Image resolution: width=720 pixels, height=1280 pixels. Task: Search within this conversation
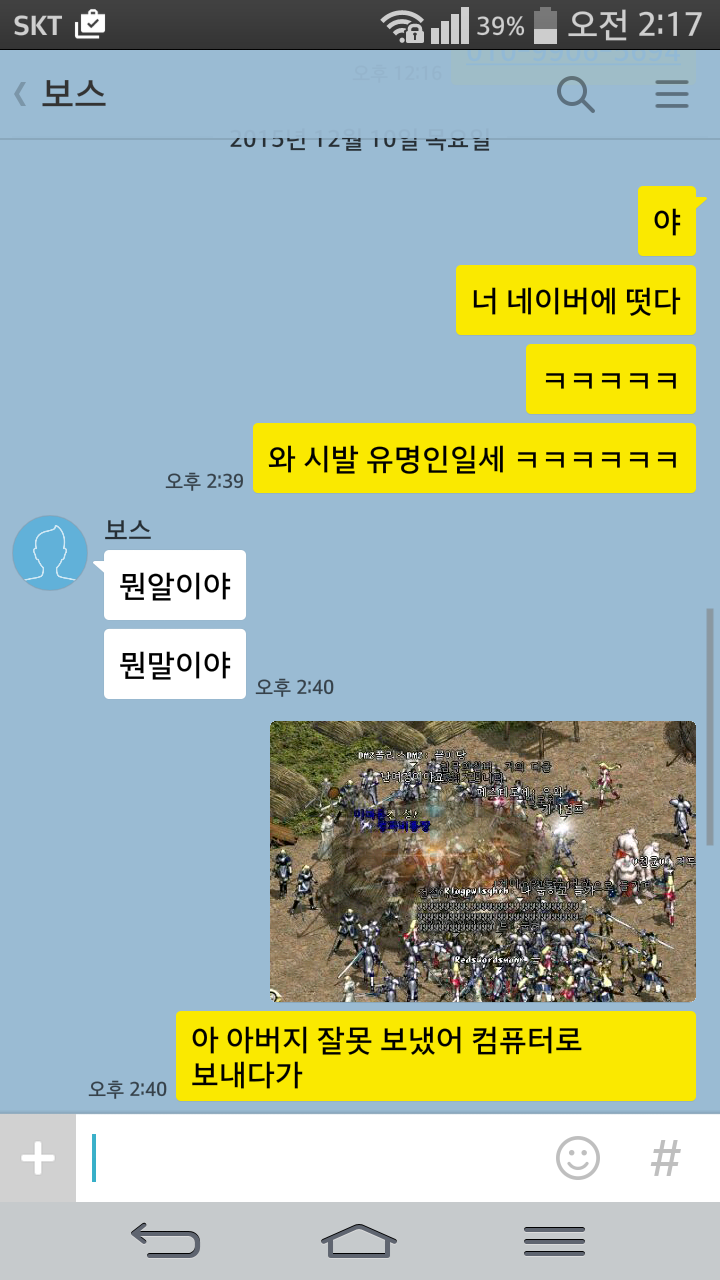pos(575,95)
